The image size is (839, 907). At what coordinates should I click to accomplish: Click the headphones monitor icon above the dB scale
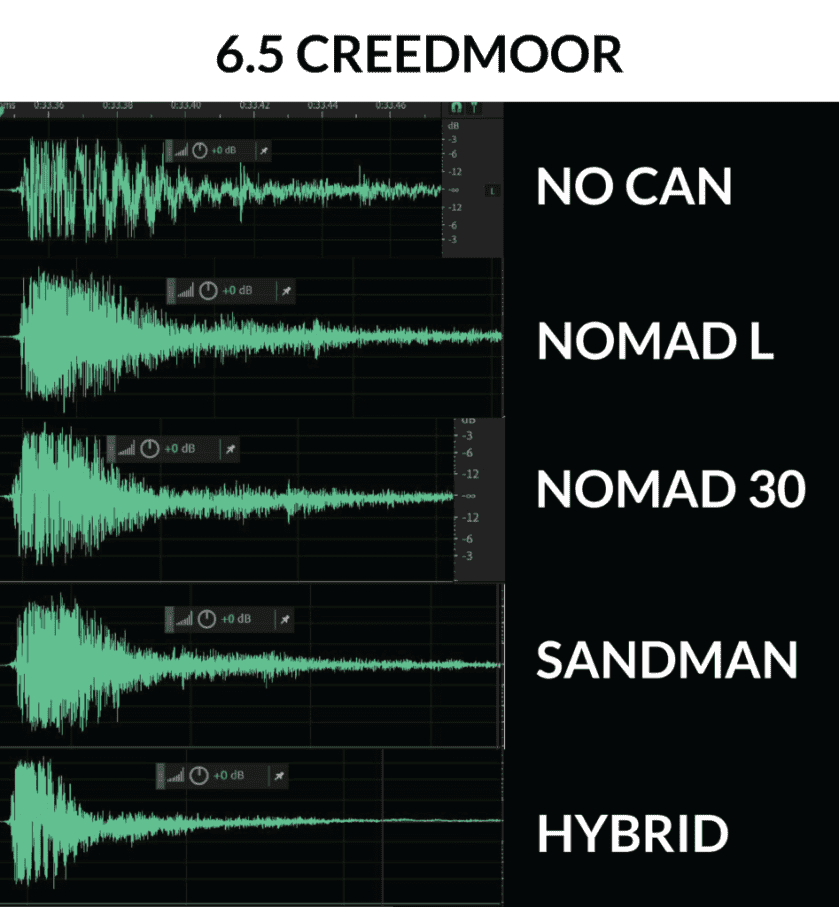click(455, 107)
